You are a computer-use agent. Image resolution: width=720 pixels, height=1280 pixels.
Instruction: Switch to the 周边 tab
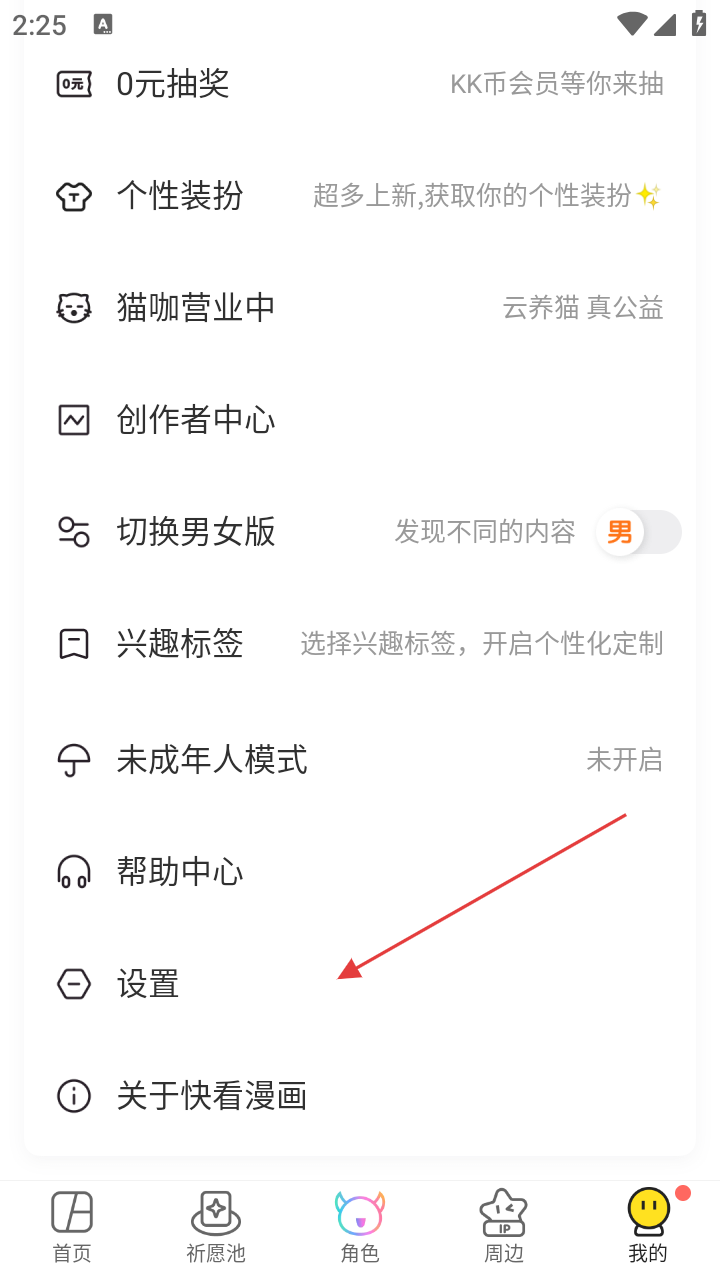coord(504,1226)
